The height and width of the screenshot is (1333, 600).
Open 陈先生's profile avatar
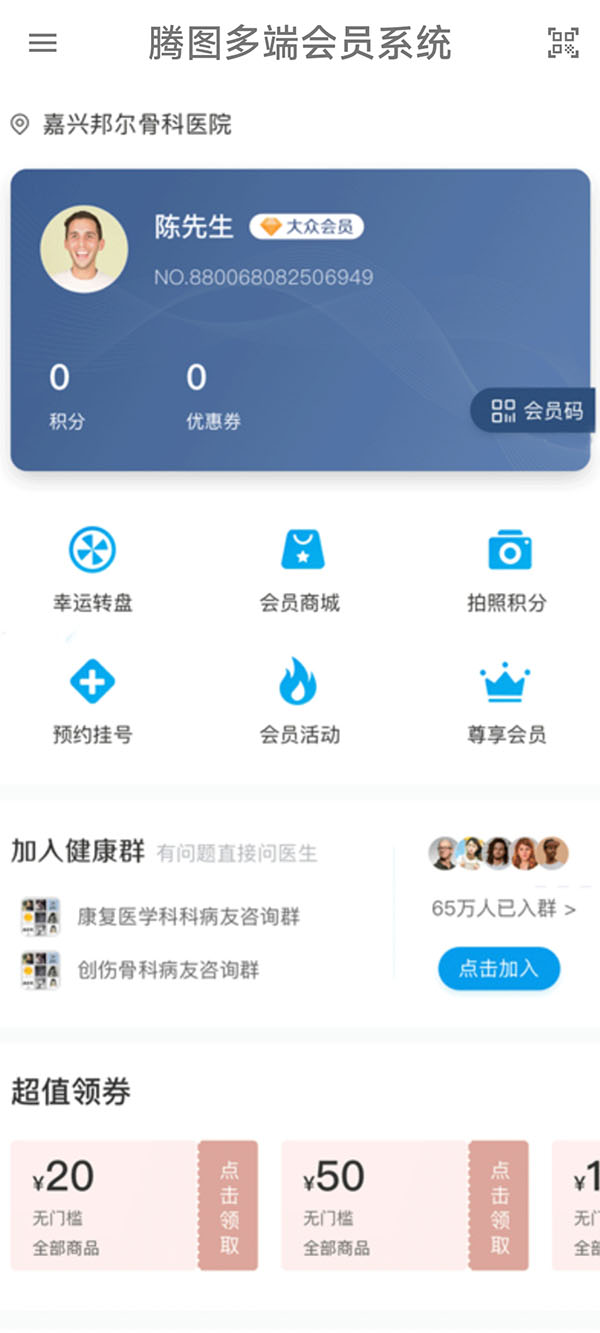(84, 249)
